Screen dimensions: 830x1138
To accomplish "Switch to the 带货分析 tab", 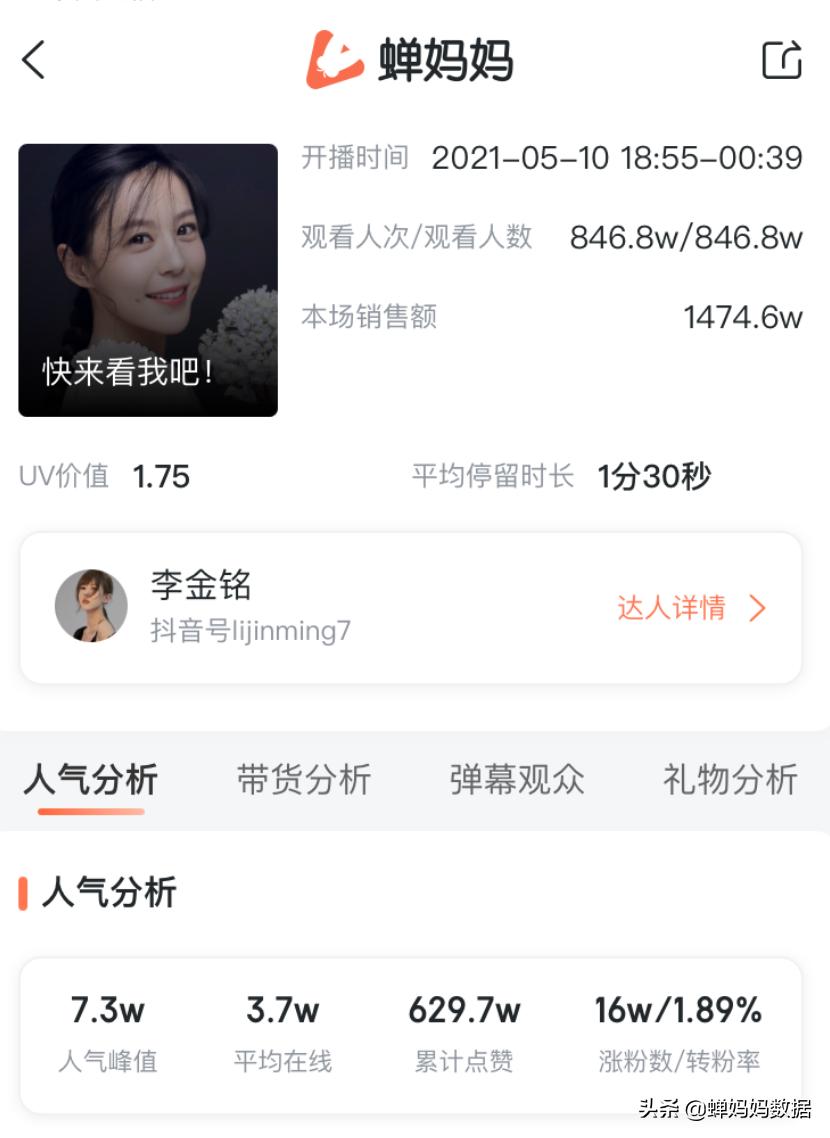I will (x=303, y=780).
